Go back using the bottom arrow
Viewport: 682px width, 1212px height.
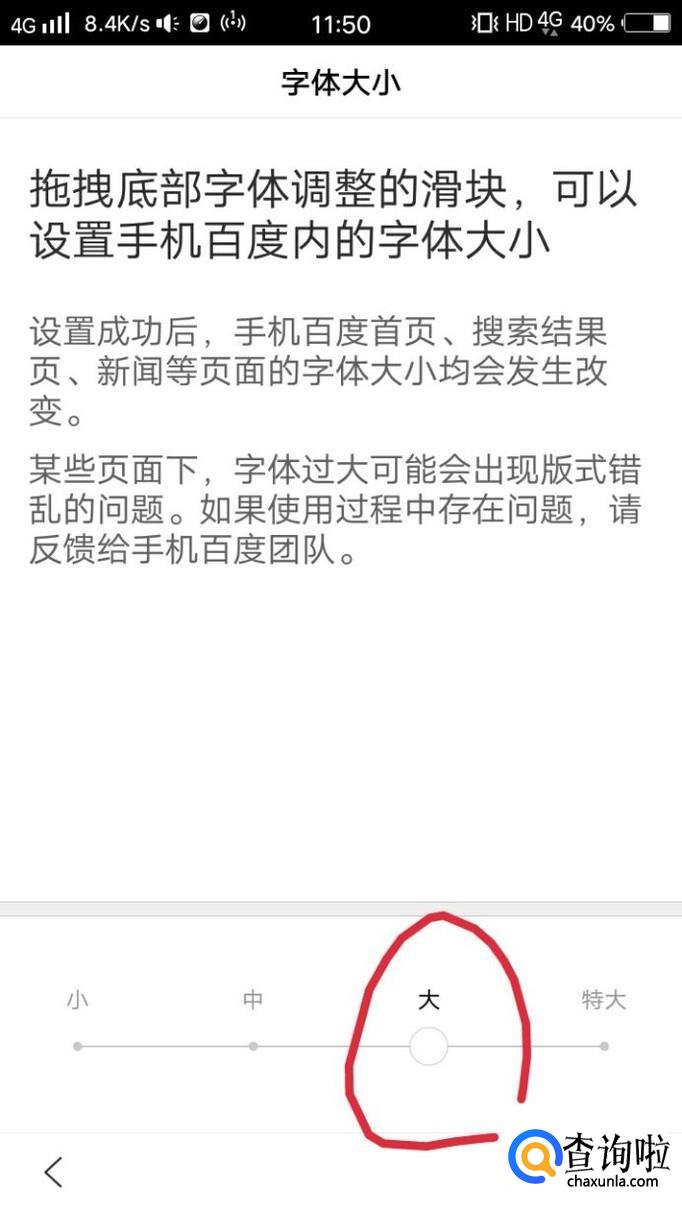(54, 1171)
